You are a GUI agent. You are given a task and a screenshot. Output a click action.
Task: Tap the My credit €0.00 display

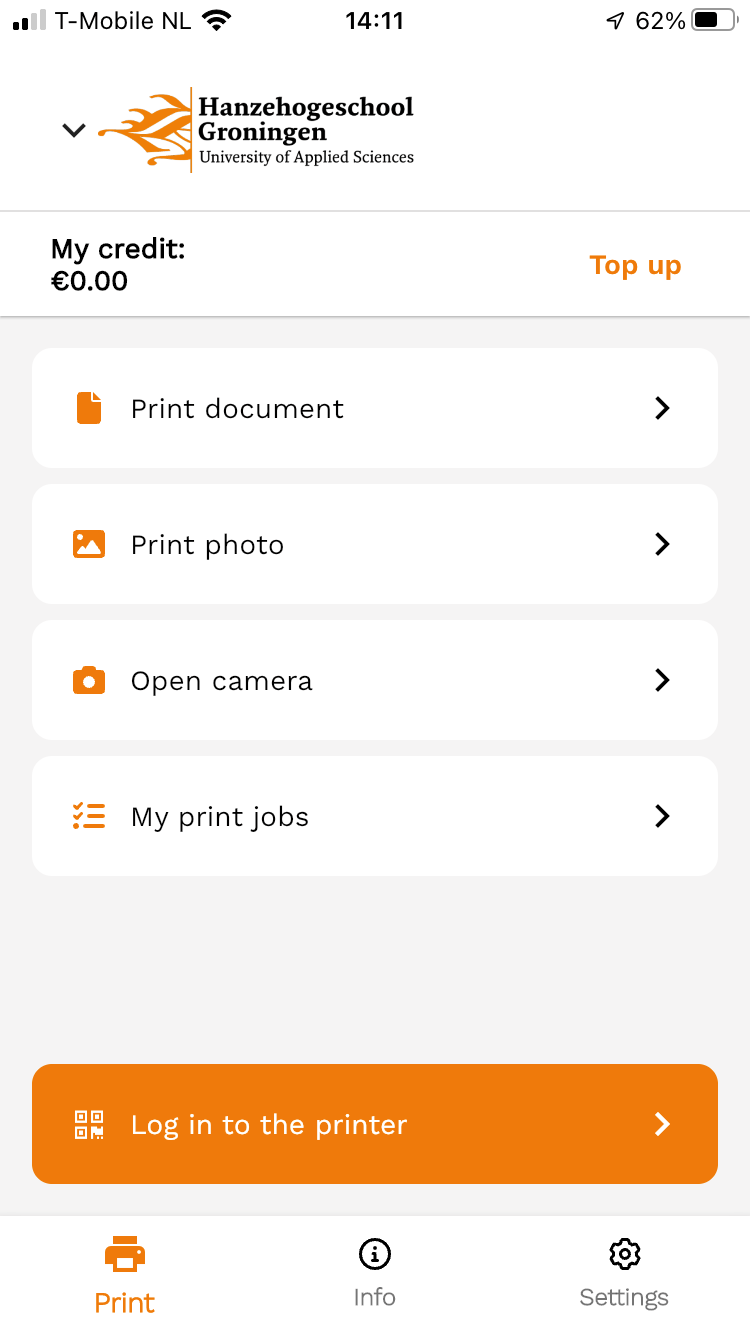[118, 264]
